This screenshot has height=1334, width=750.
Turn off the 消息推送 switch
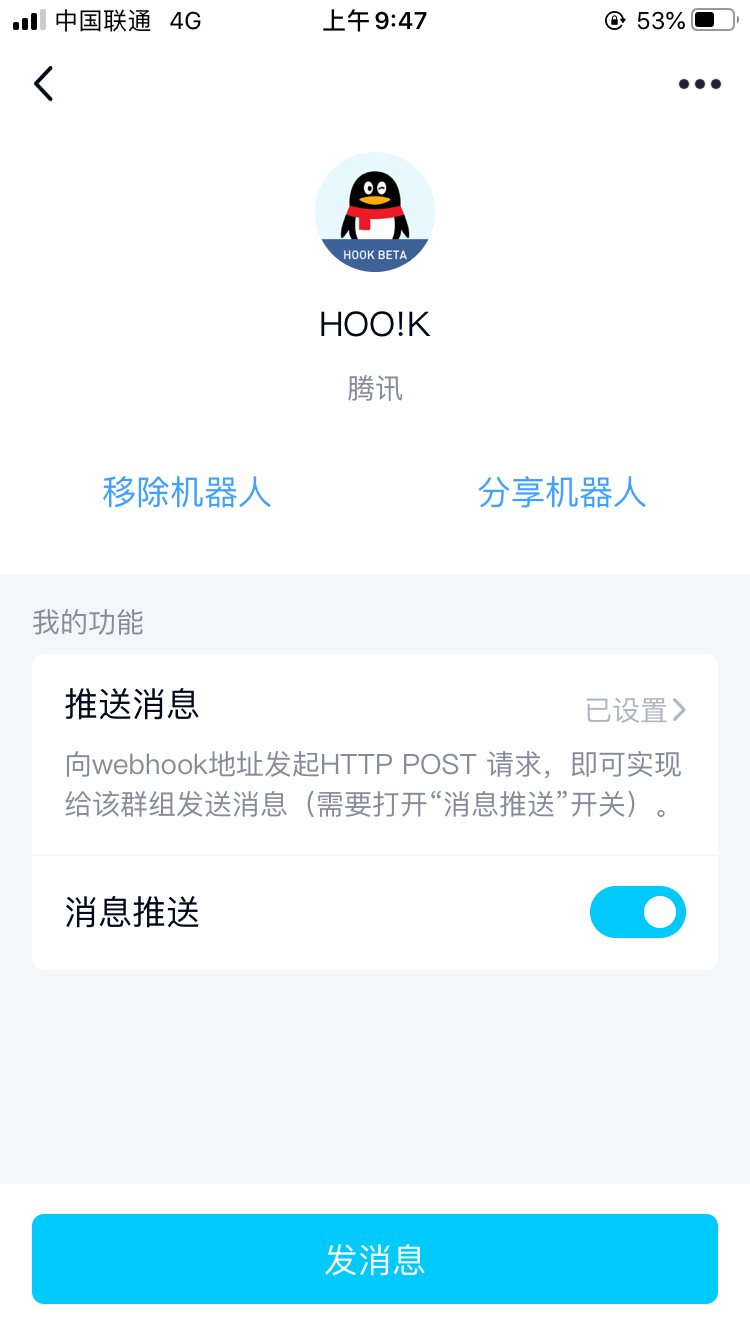pyautogui.click(x=638, y=912)
